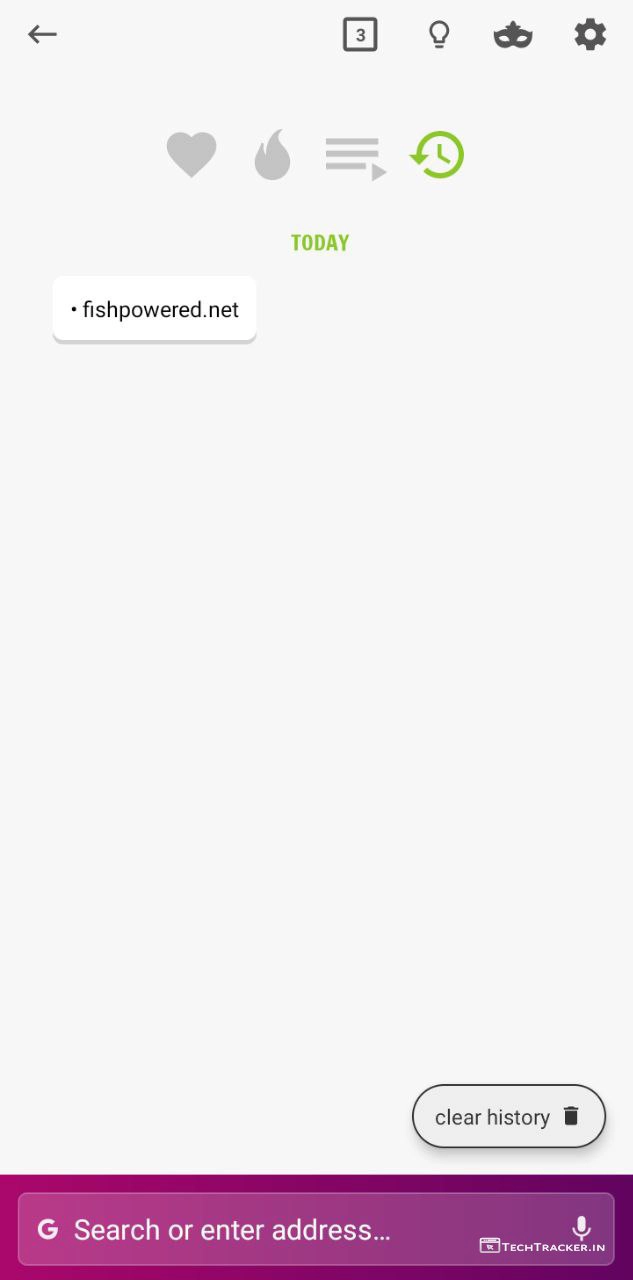Open fishpowered.net from history
Screen dimensions: 633x1280
pyautogui.click(x=155, y=310)
